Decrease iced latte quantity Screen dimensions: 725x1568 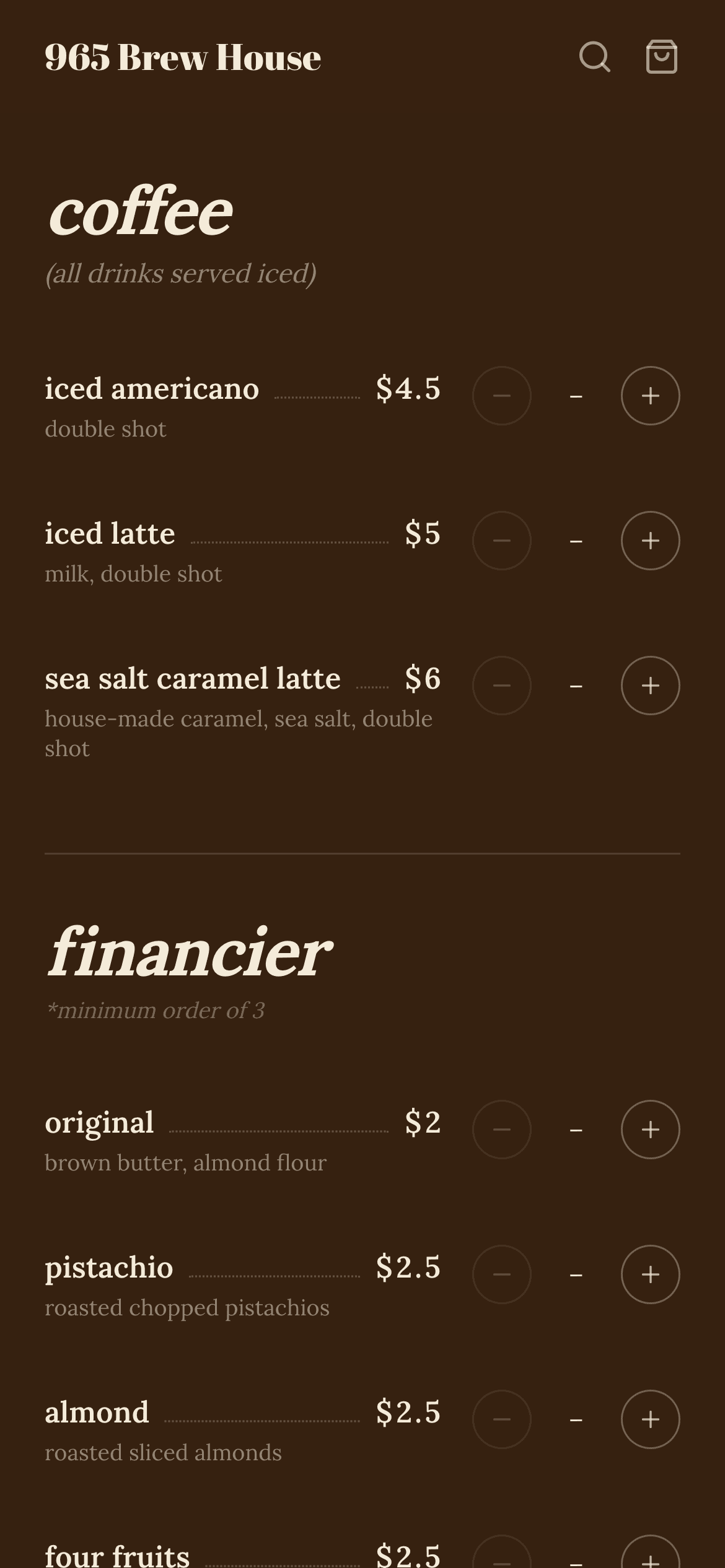[x=501, y=541]
